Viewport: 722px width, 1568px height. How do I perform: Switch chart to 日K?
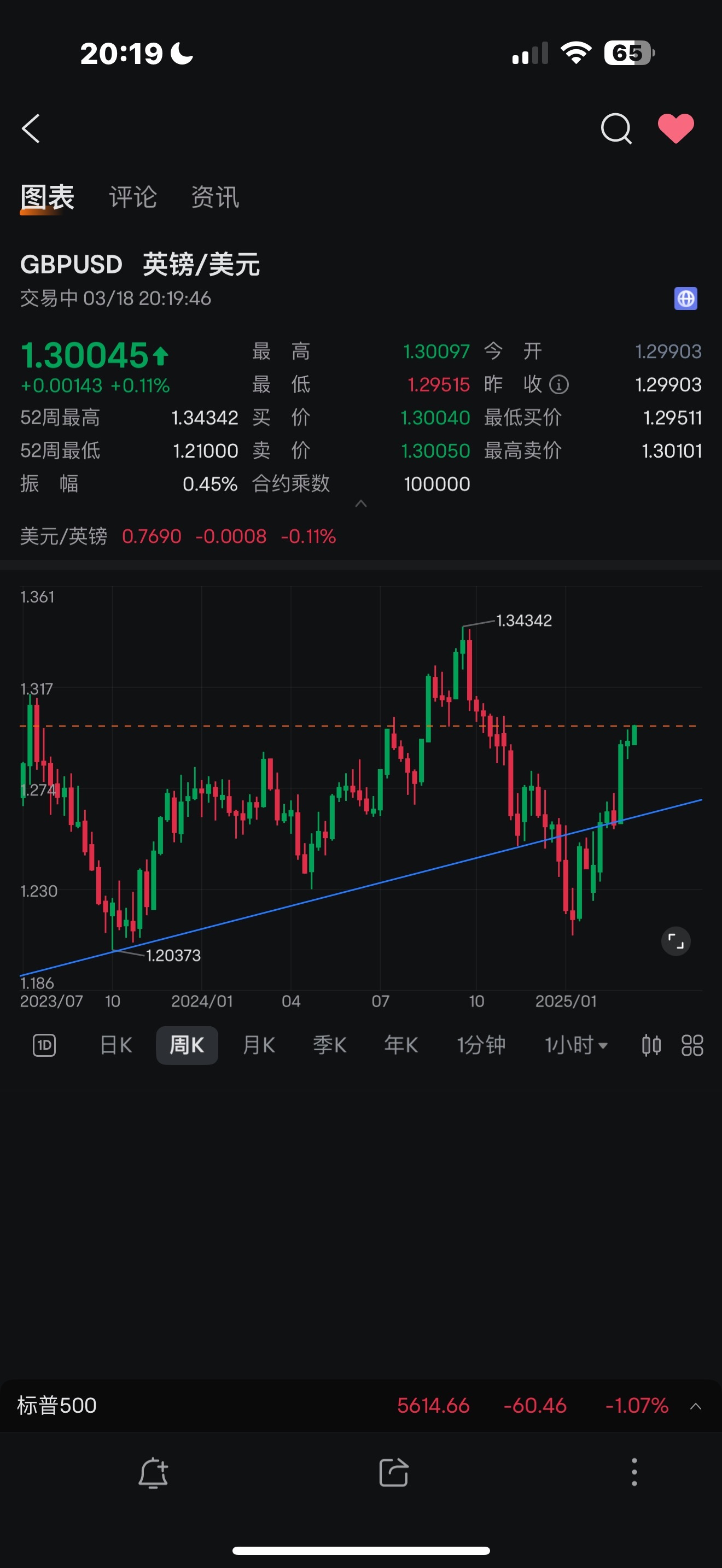click(x=115, y=1045)
